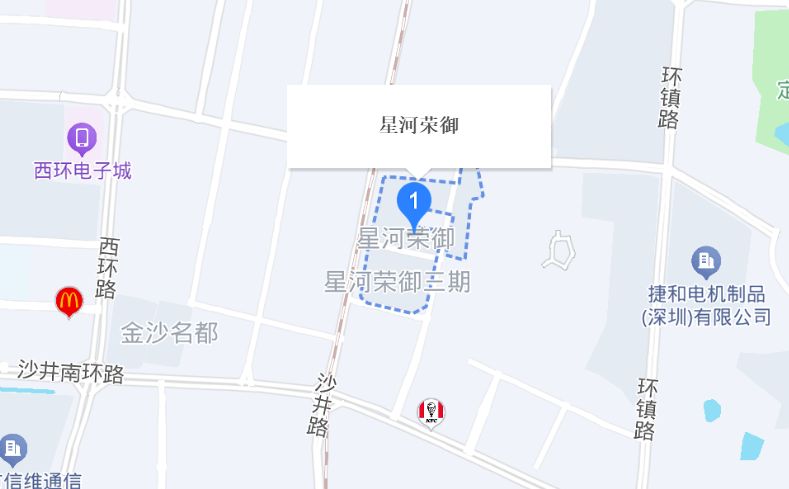This screenshot has height=489, width=789.
Task: Open the 西环电子城 place pin
Action: click(x=82, y=139)
